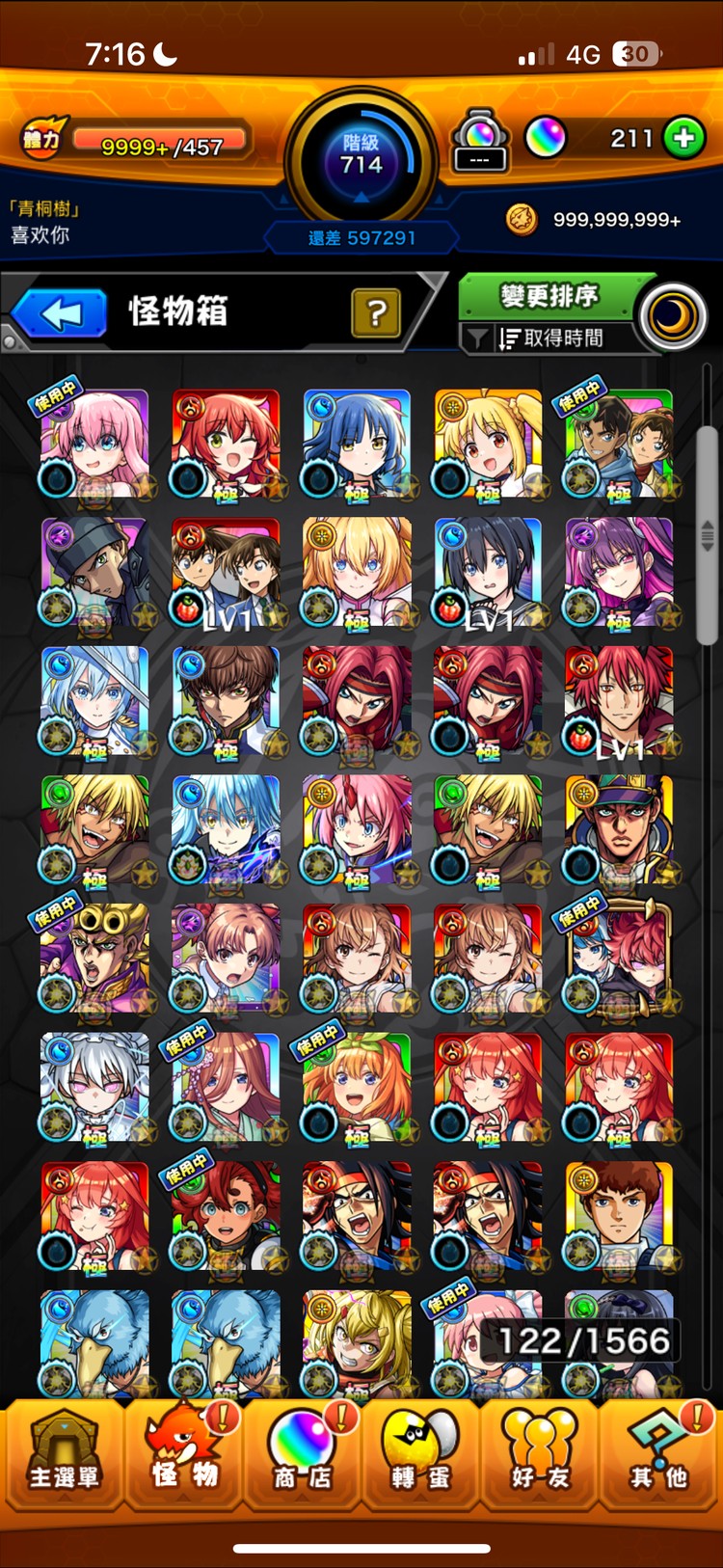Tap the item box icon beside the orb

click(x=480, y=141)
